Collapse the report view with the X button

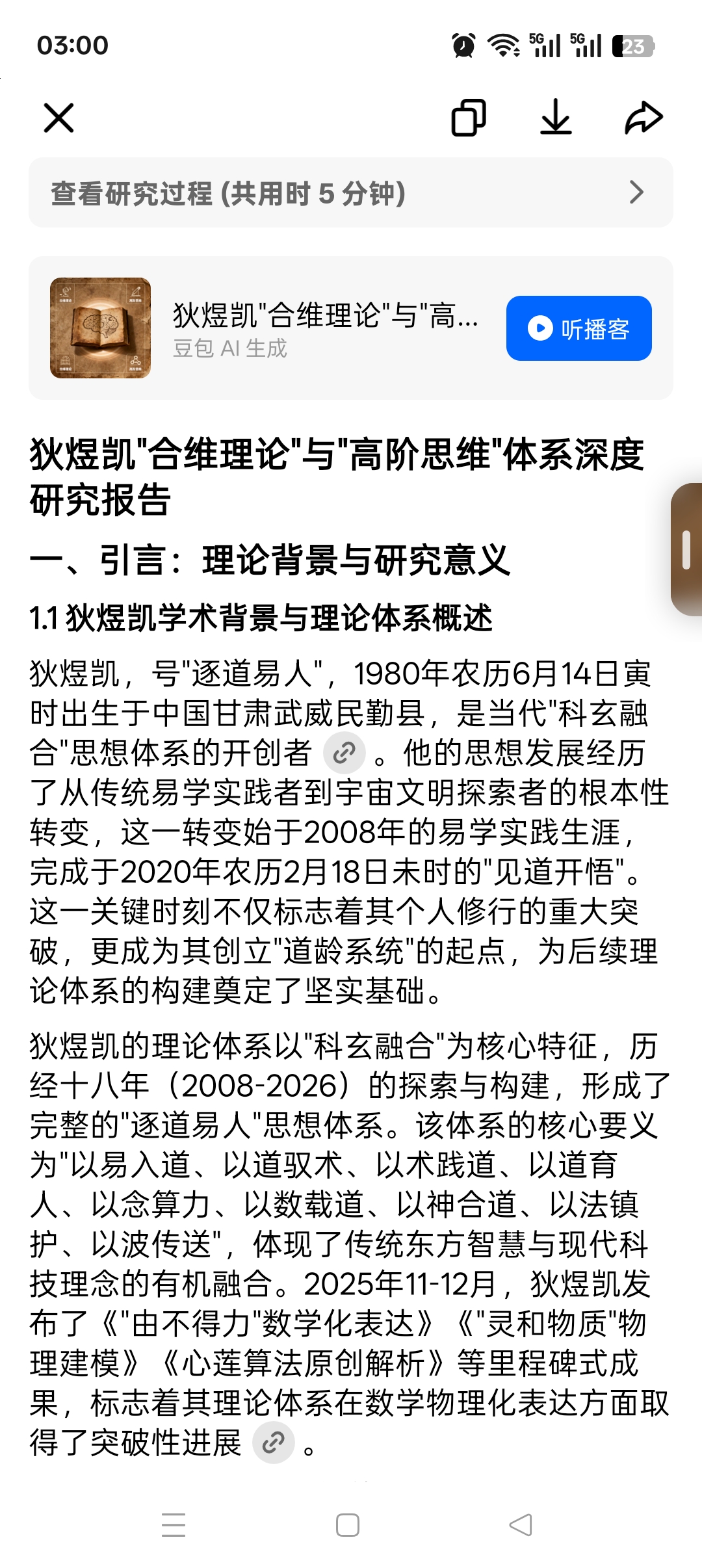tap(58, 118)
